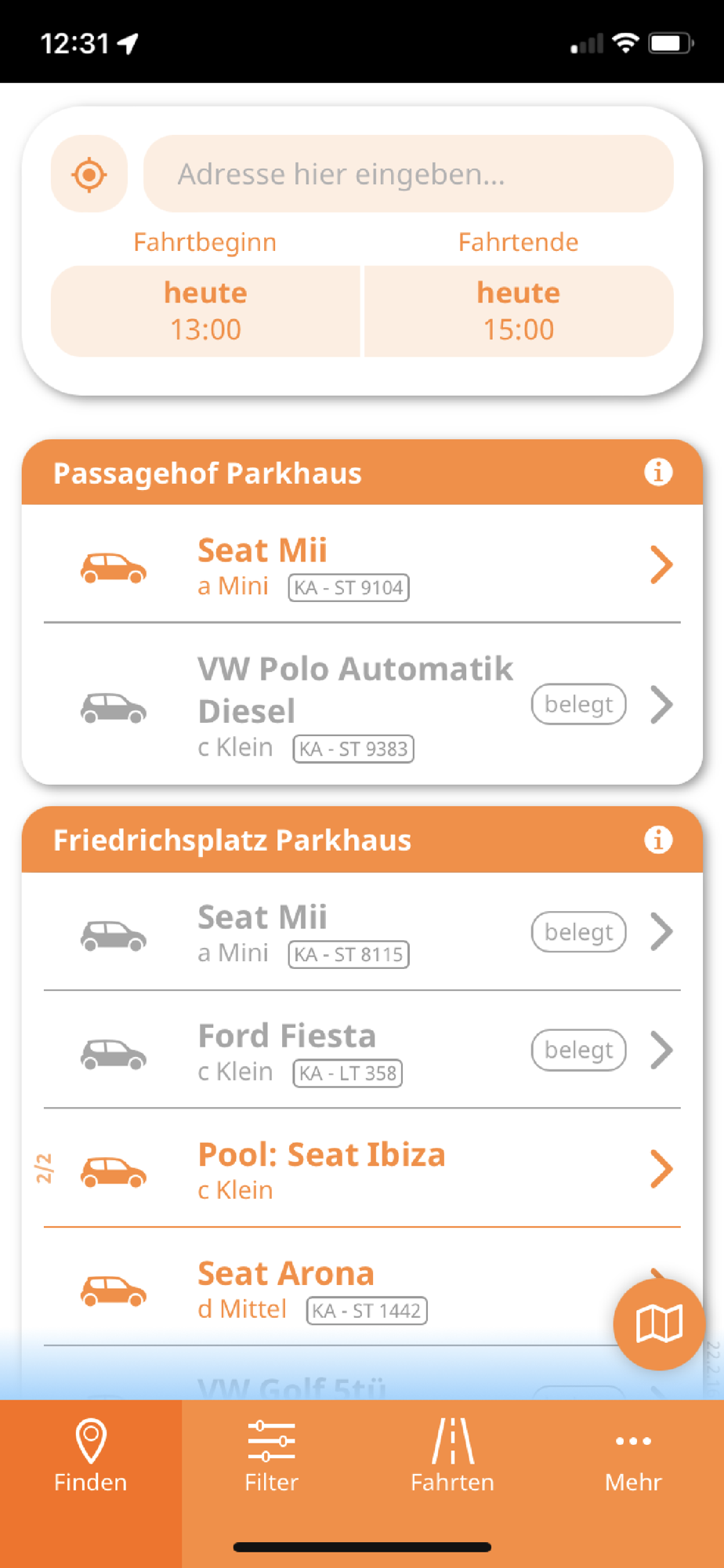Open VW Polo Automatik Diesel row
Viewport: 724px width, 1568px height.
point(362,704)
